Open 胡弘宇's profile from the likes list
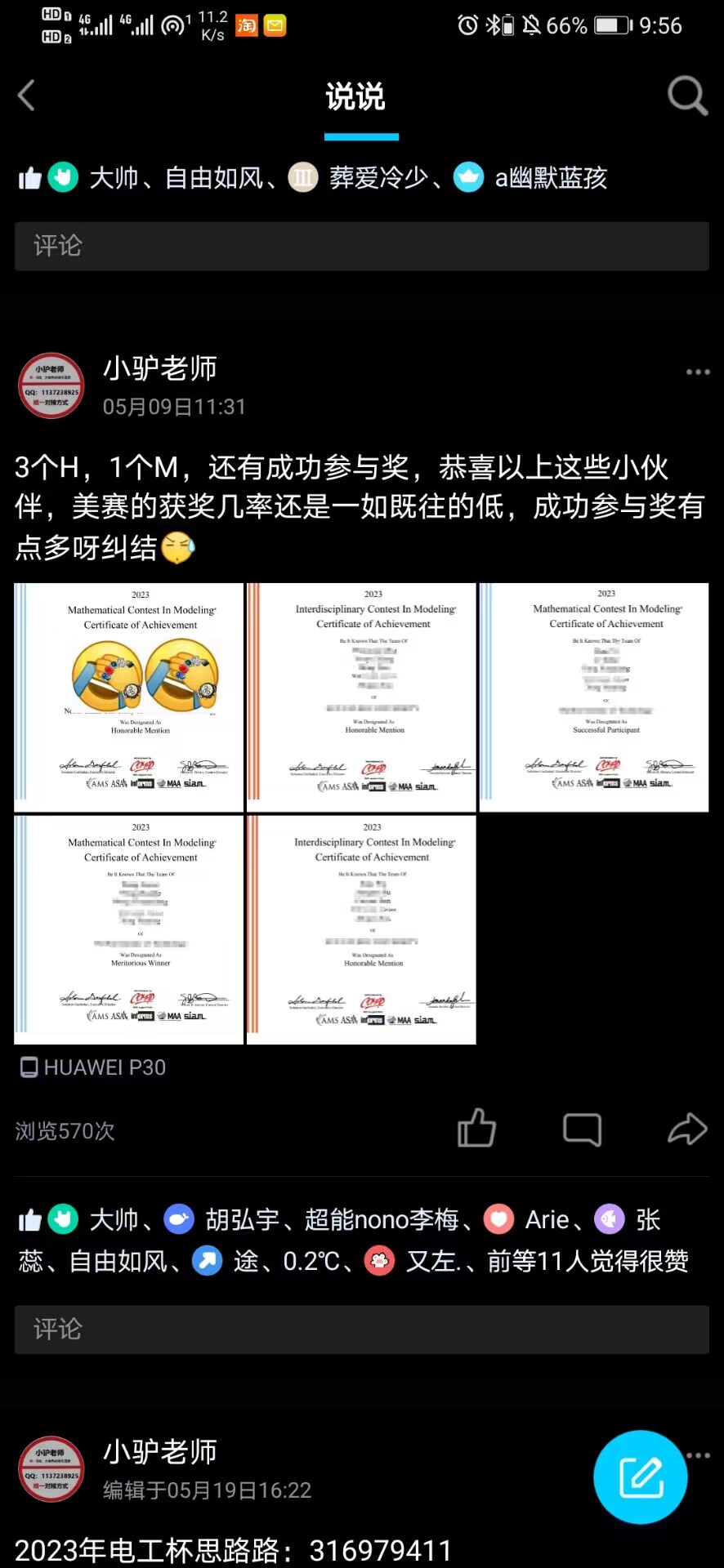The width and height of the screenshot is (724, 1568). (x=243, y=1220)
